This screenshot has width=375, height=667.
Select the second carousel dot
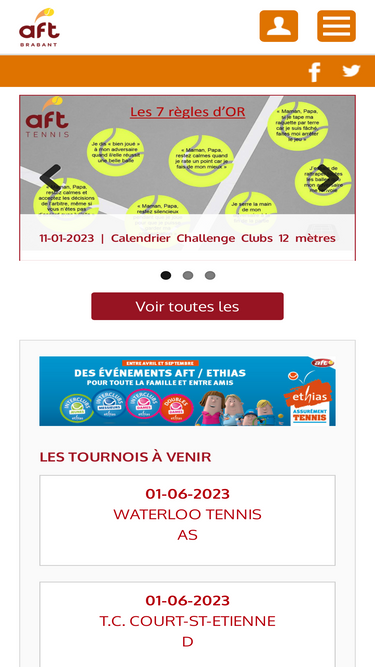188,276
